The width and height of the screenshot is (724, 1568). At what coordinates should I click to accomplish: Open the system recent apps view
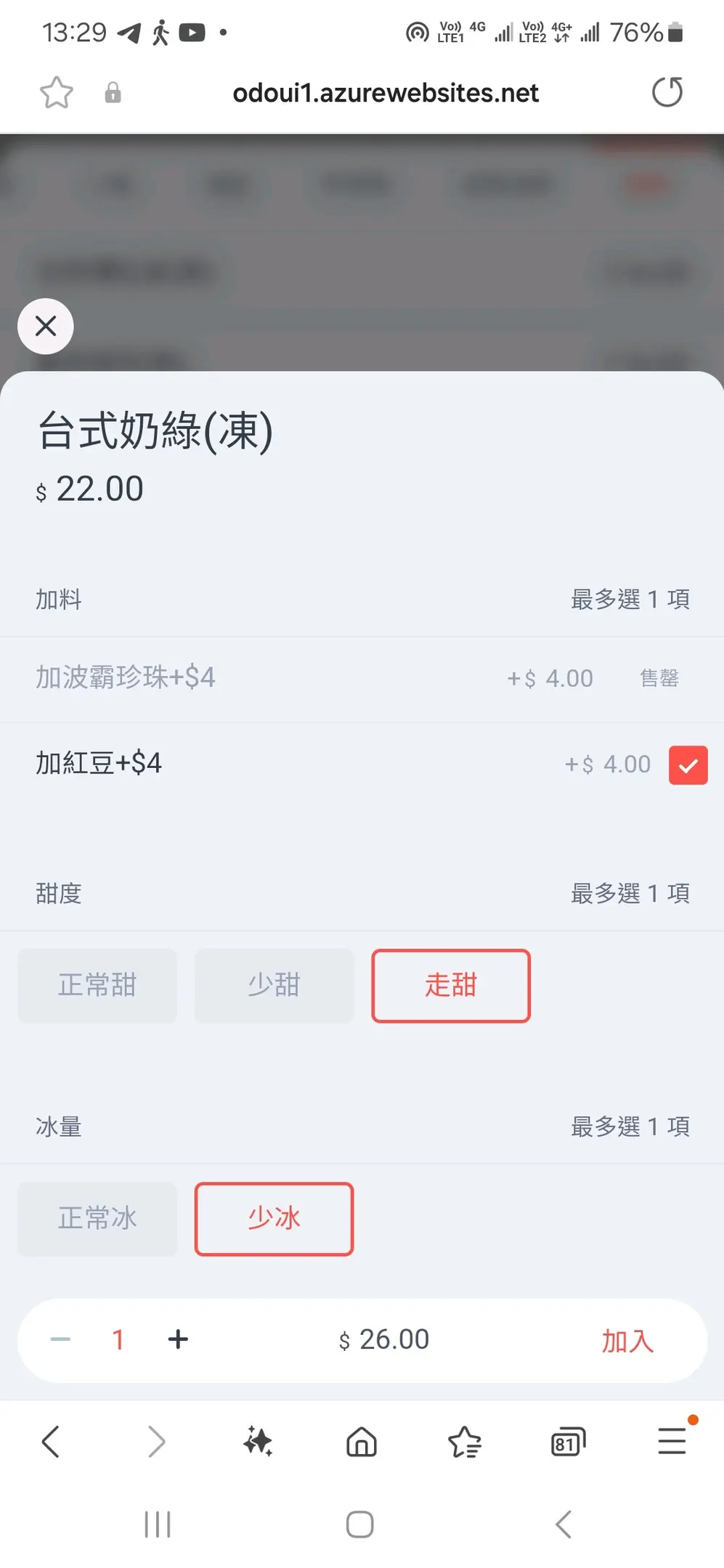tap(158, 1524)
